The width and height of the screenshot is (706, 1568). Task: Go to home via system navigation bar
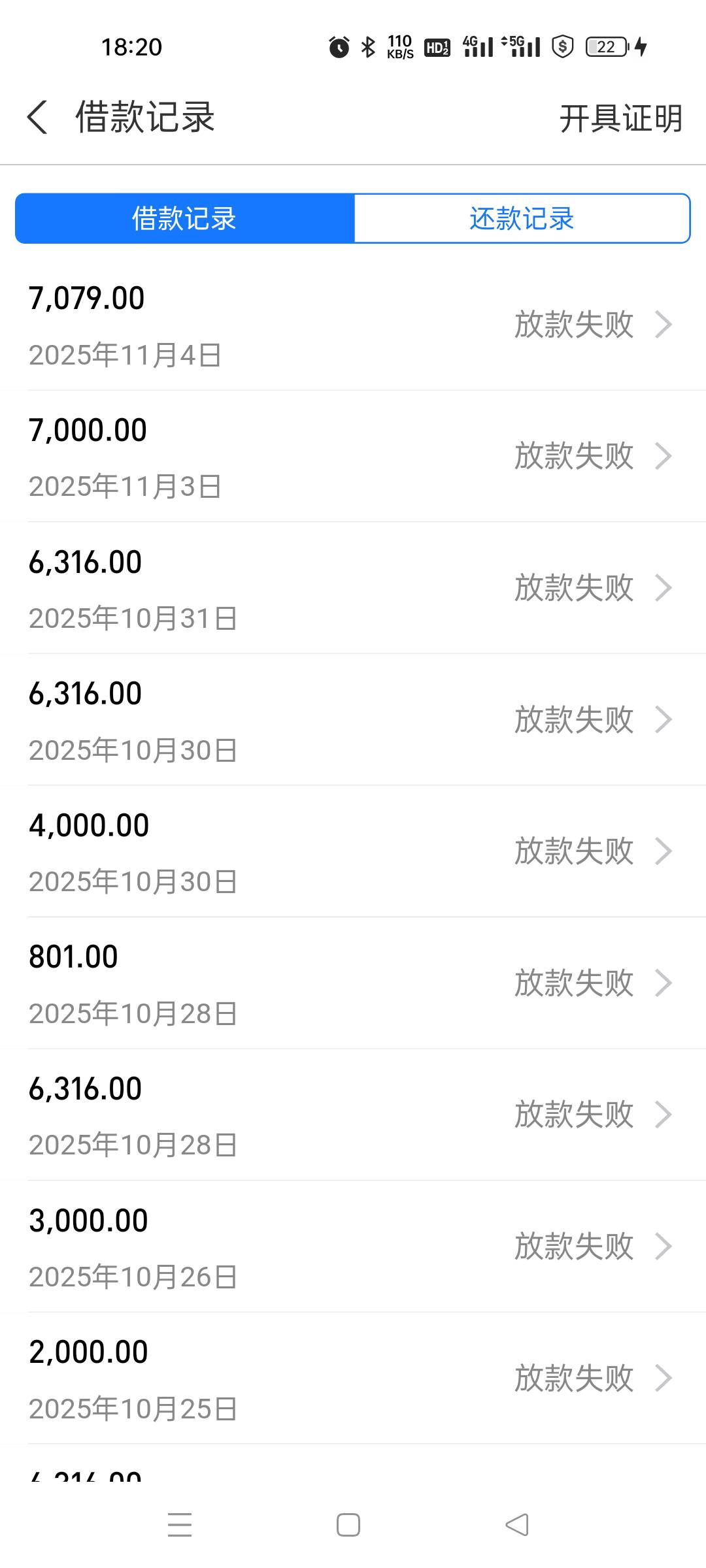point(348,1525)
